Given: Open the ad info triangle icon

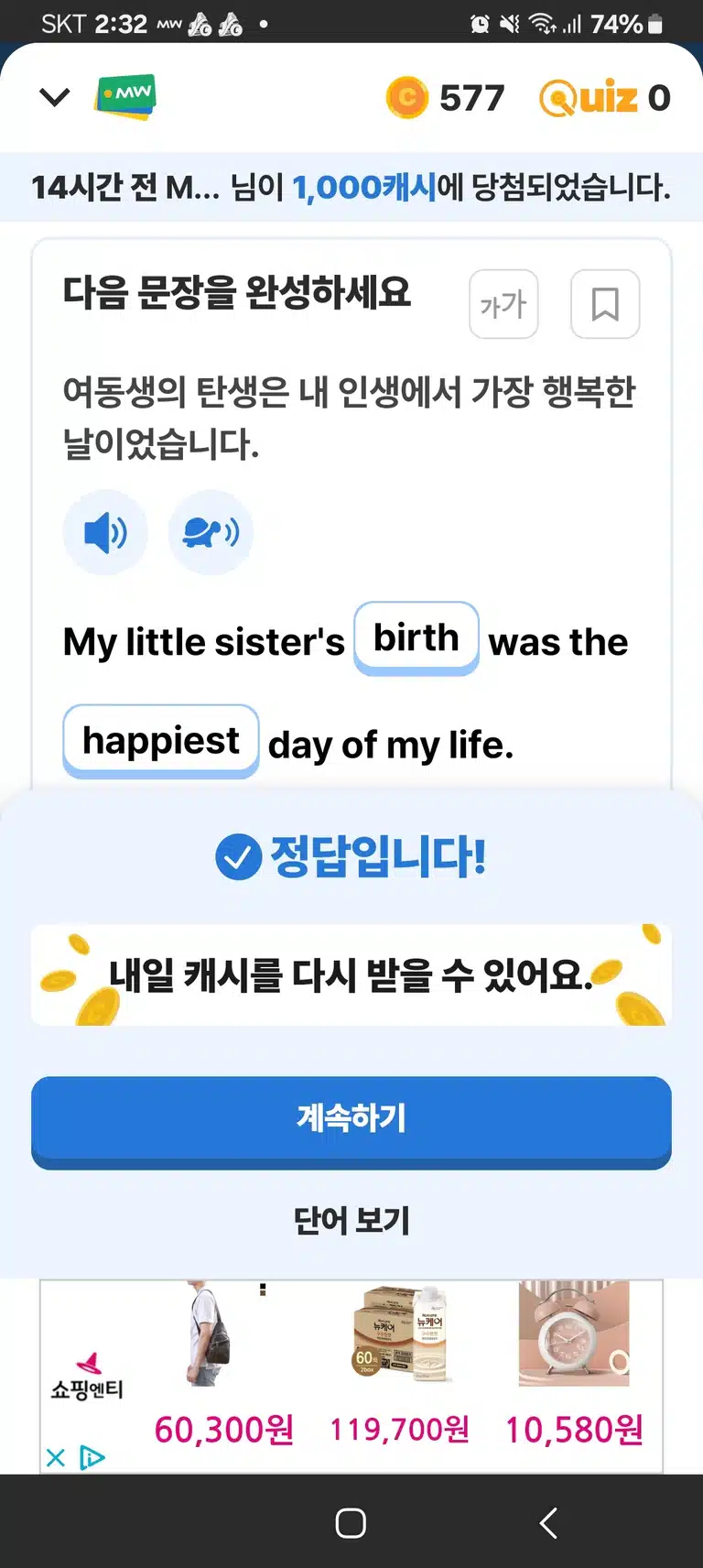Looking at the screenshot, I should click(x=92, y=1457).
